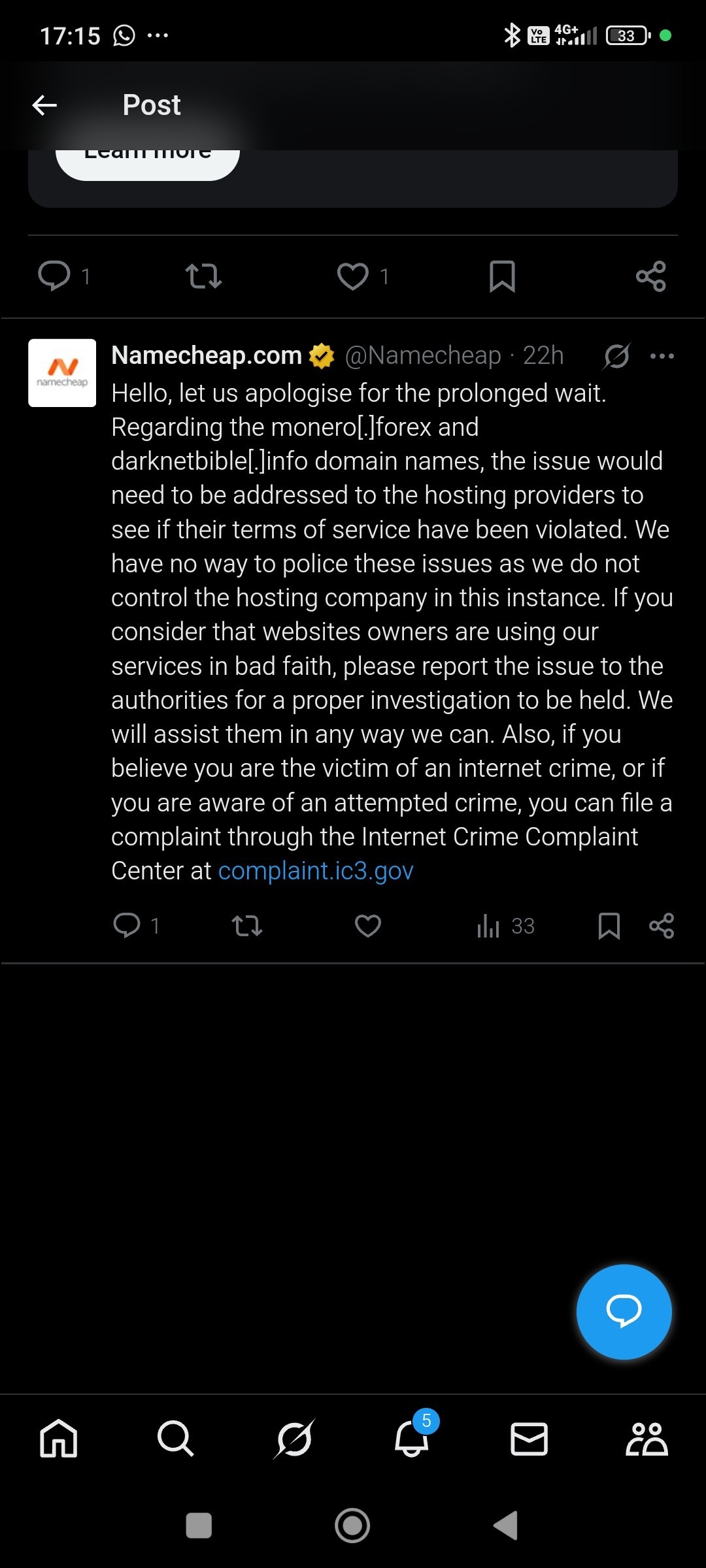The image size is (706, 1568).
Task: Open the complaint.ic3.gov link
Action: click(316, 871)
